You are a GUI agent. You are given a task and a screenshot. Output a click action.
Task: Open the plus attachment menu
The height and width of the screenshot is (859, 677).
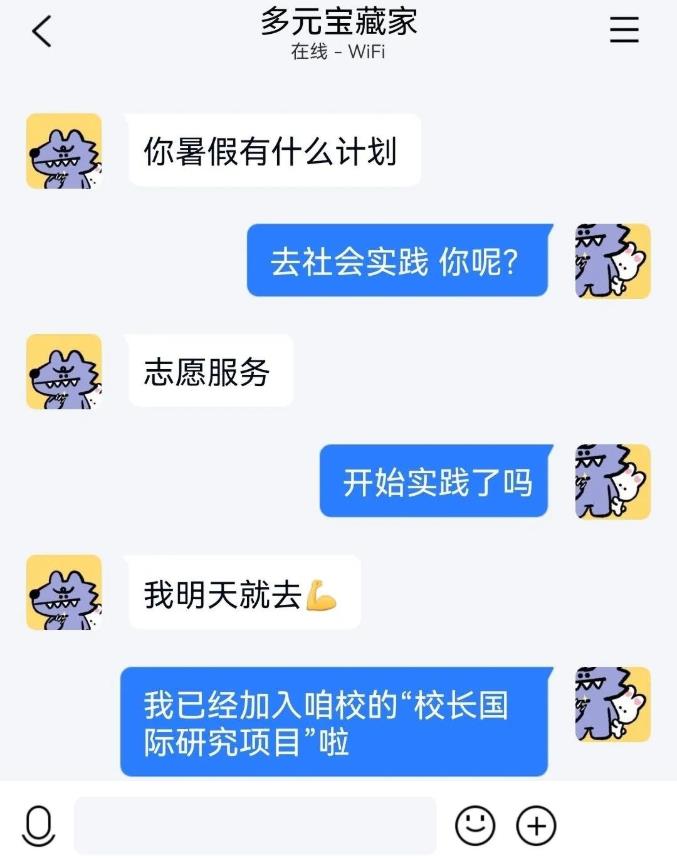(x=536, y=825)
